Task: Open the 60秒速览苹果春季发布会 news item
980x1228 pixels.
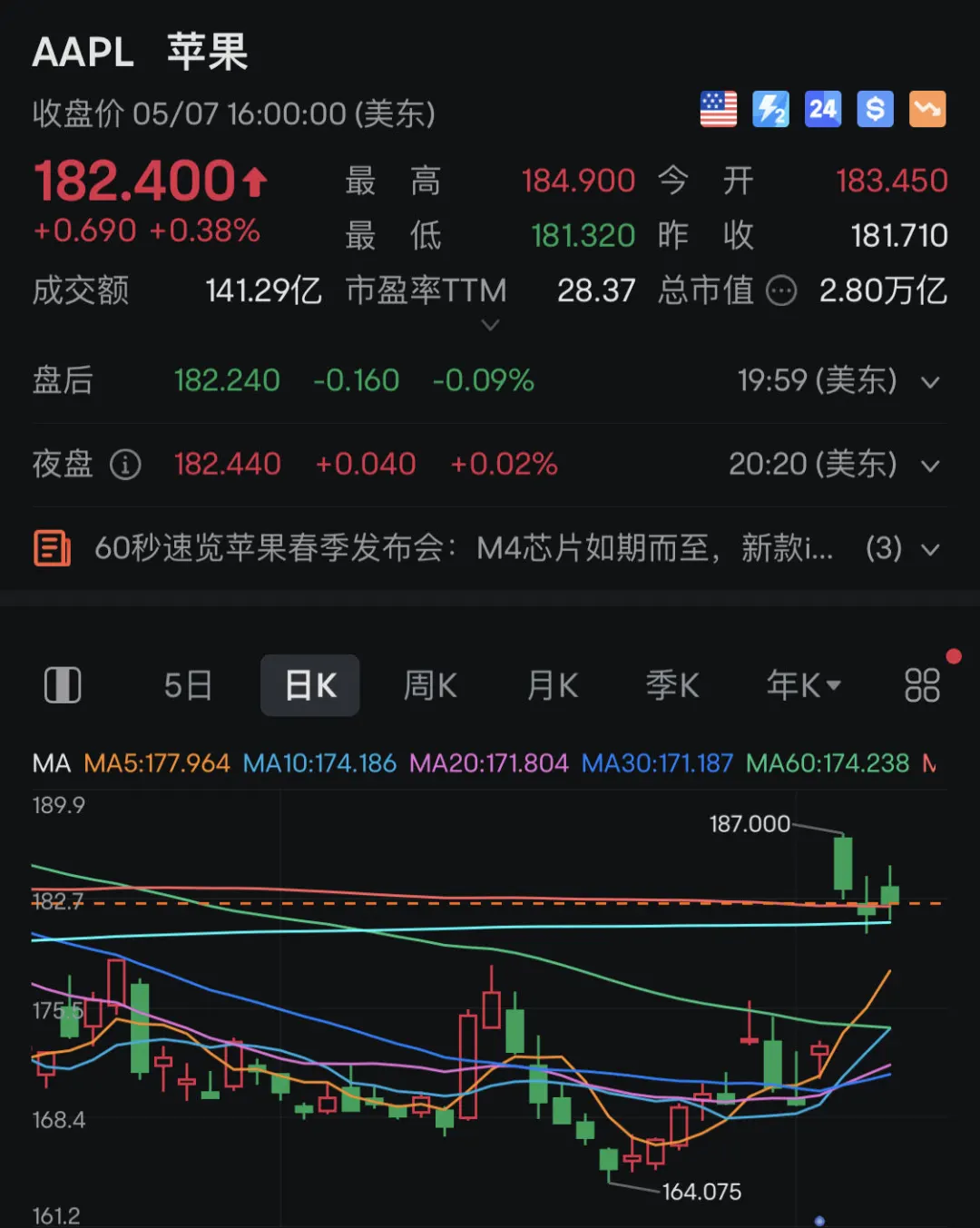Action: coord(463,548)
